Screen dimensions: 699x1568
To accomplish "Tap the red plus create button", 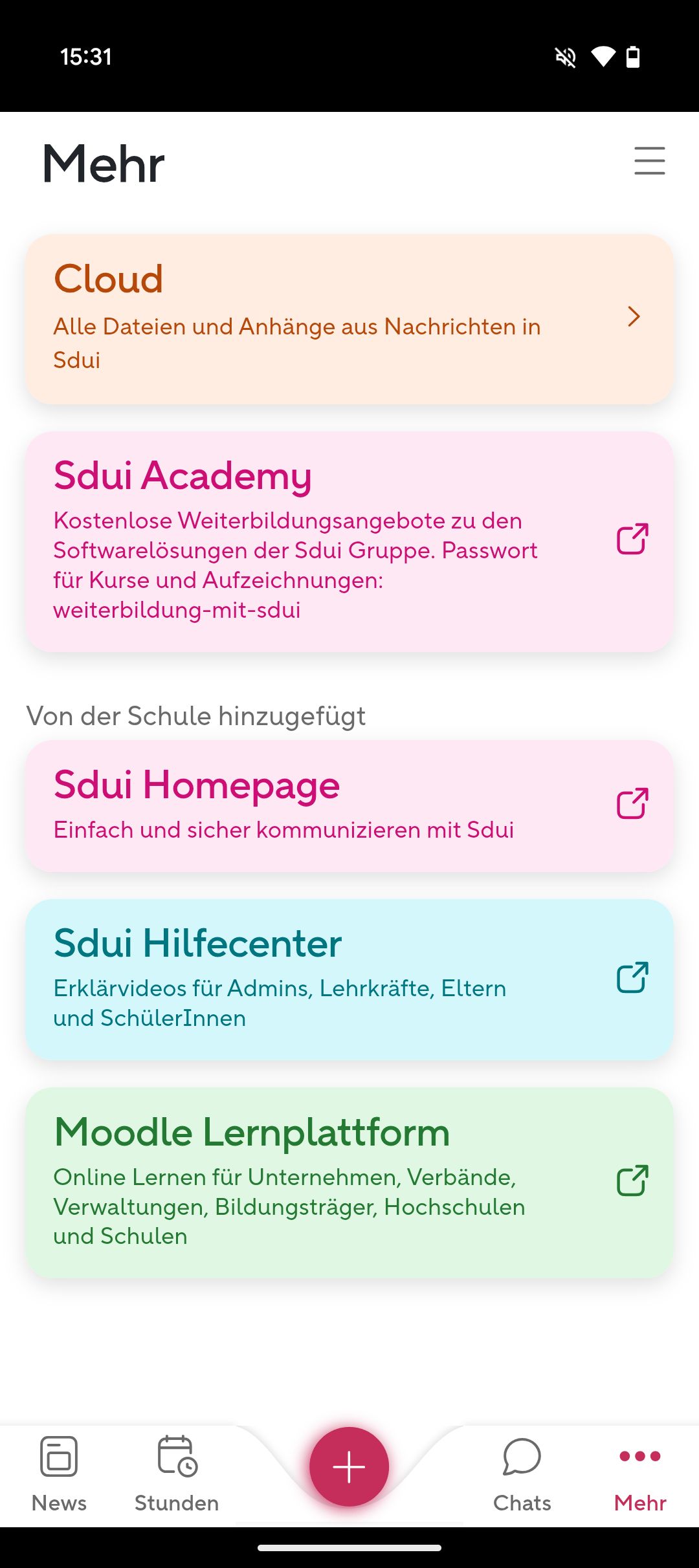I will point(349,1467).
